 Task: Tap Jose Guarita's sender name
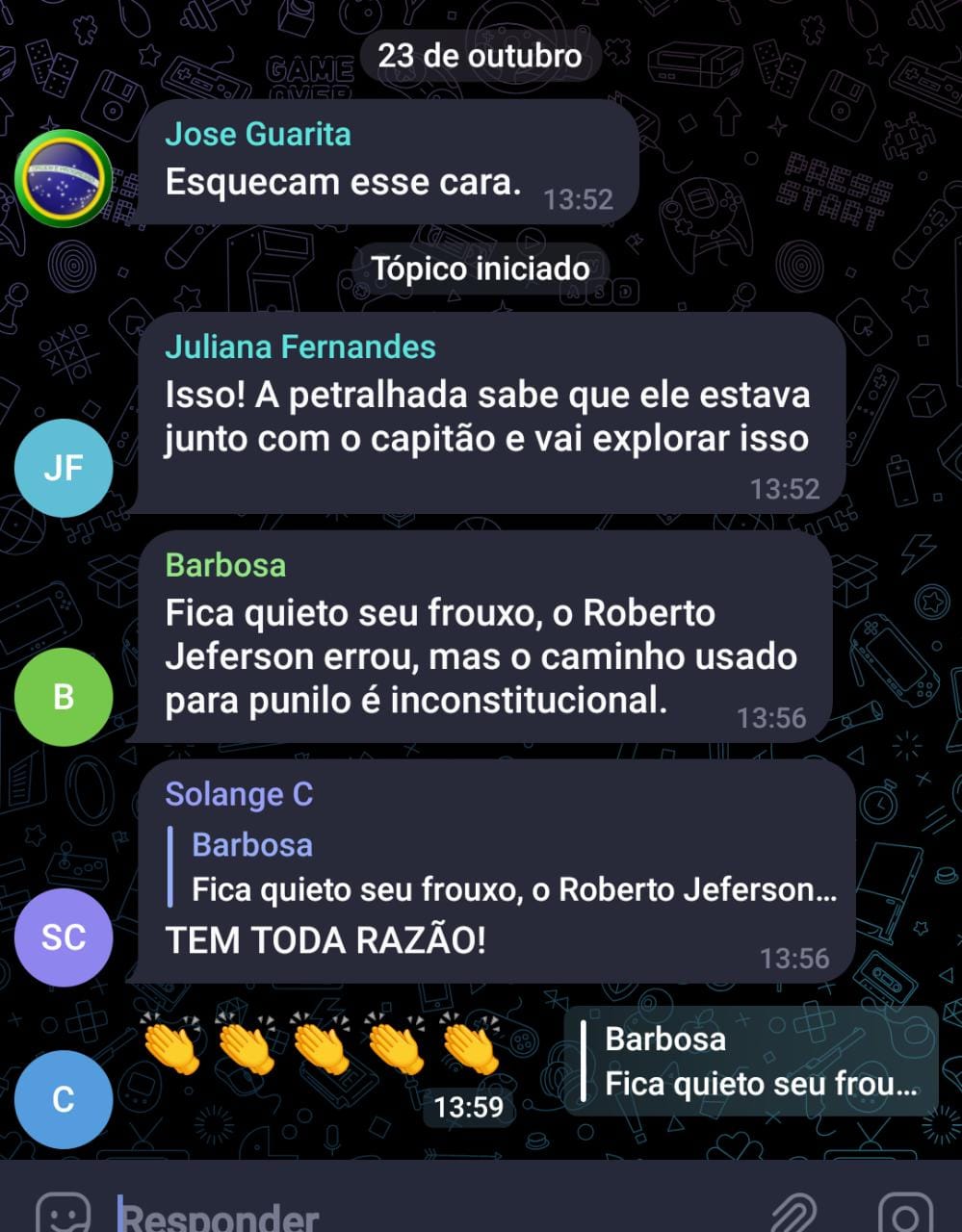point(257,134)
